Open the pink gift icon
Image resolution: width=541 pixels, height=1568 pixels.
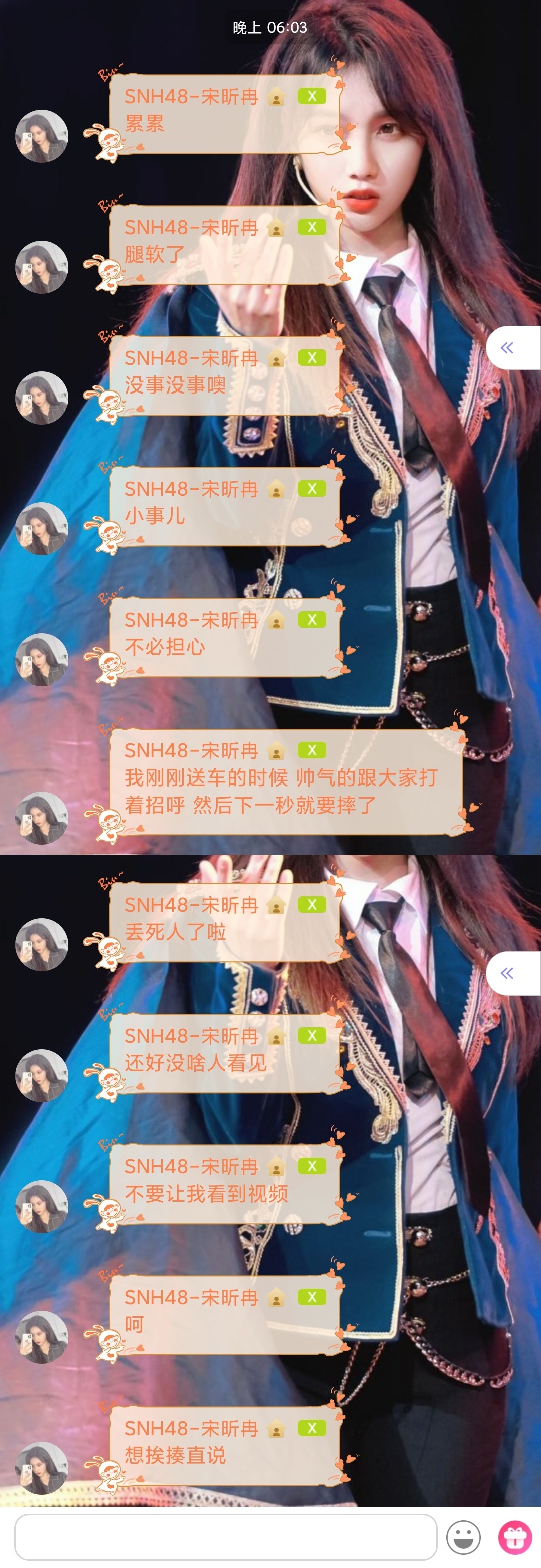tap(515, 1537)
